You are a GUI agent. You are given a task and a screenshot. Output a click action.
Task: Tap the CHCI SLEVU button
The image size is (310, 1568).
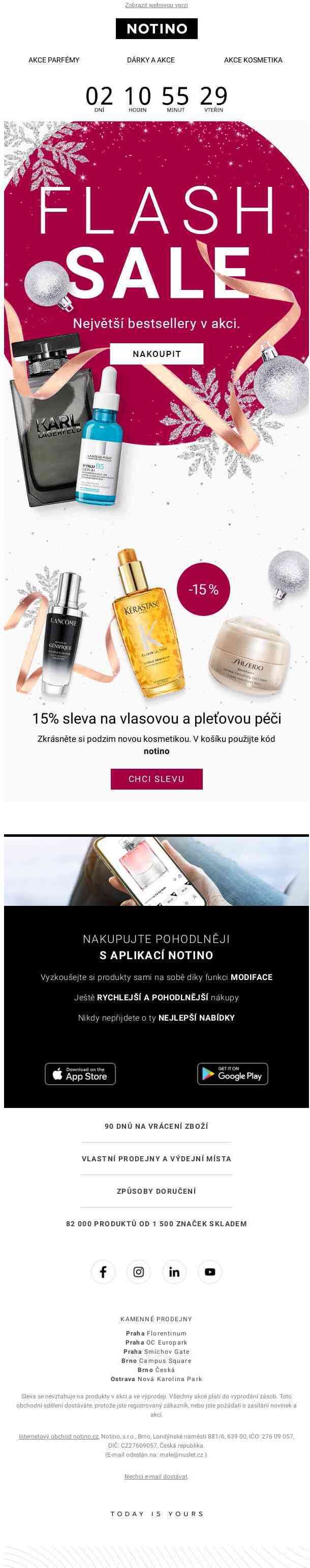click(x=157, y=778)
